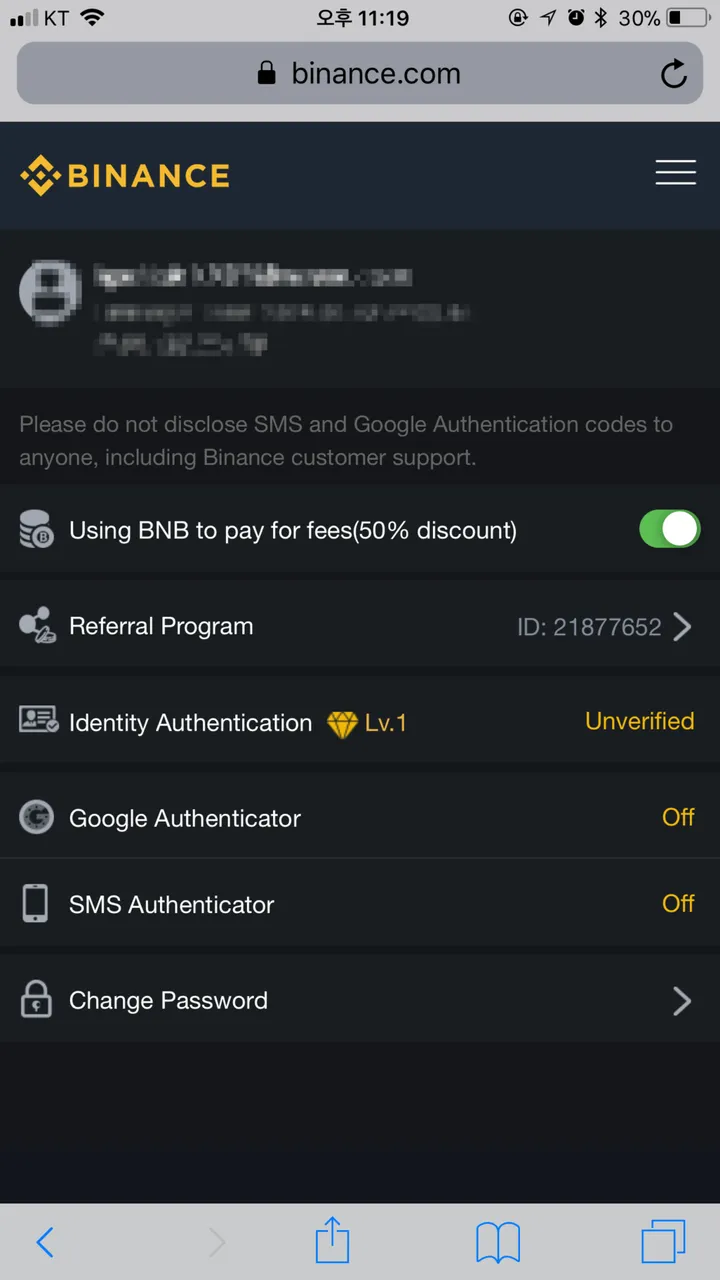This screenshot has height=1280, width=720.
Task: Toggle off using BNB to pay fees
Action: 669,529
